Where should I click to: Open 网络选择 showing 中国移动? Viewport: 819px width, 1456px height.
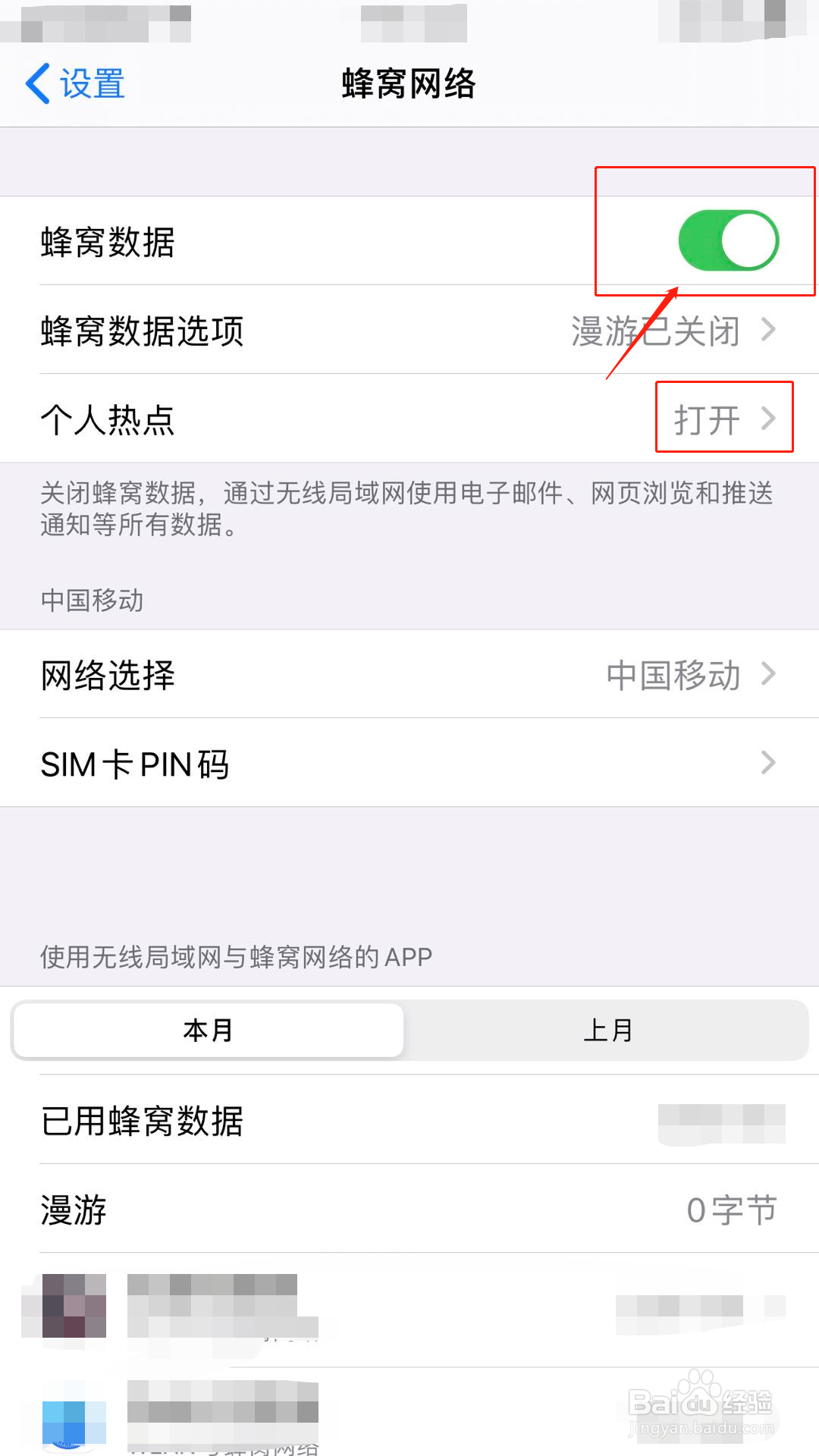(409, 675)
